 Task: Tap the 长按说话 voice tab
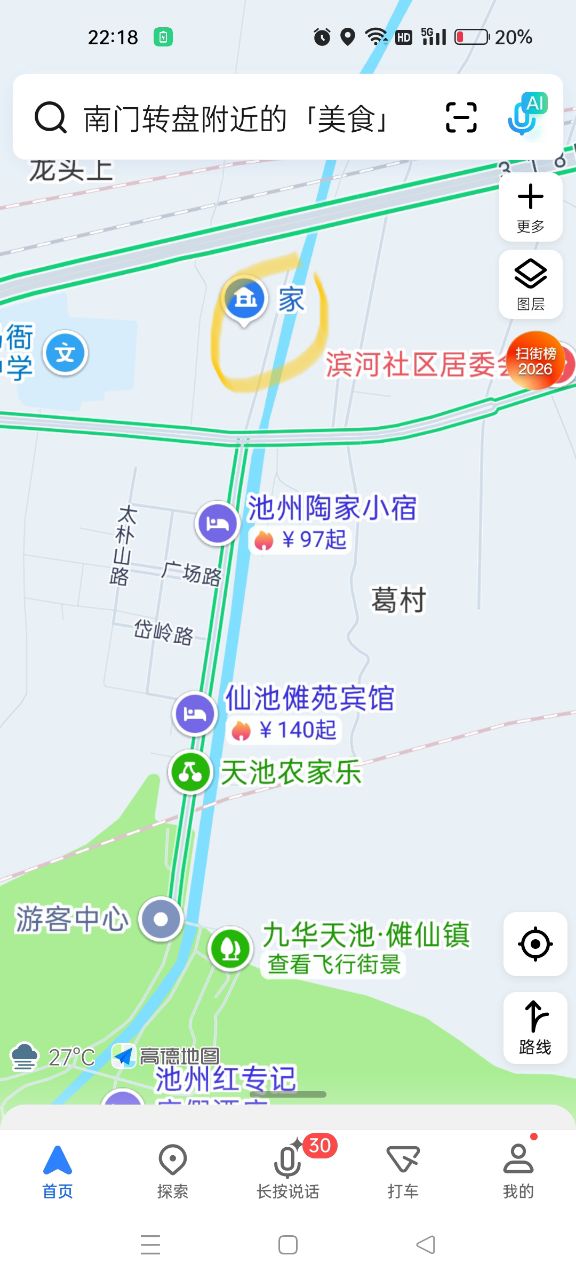288,1172
